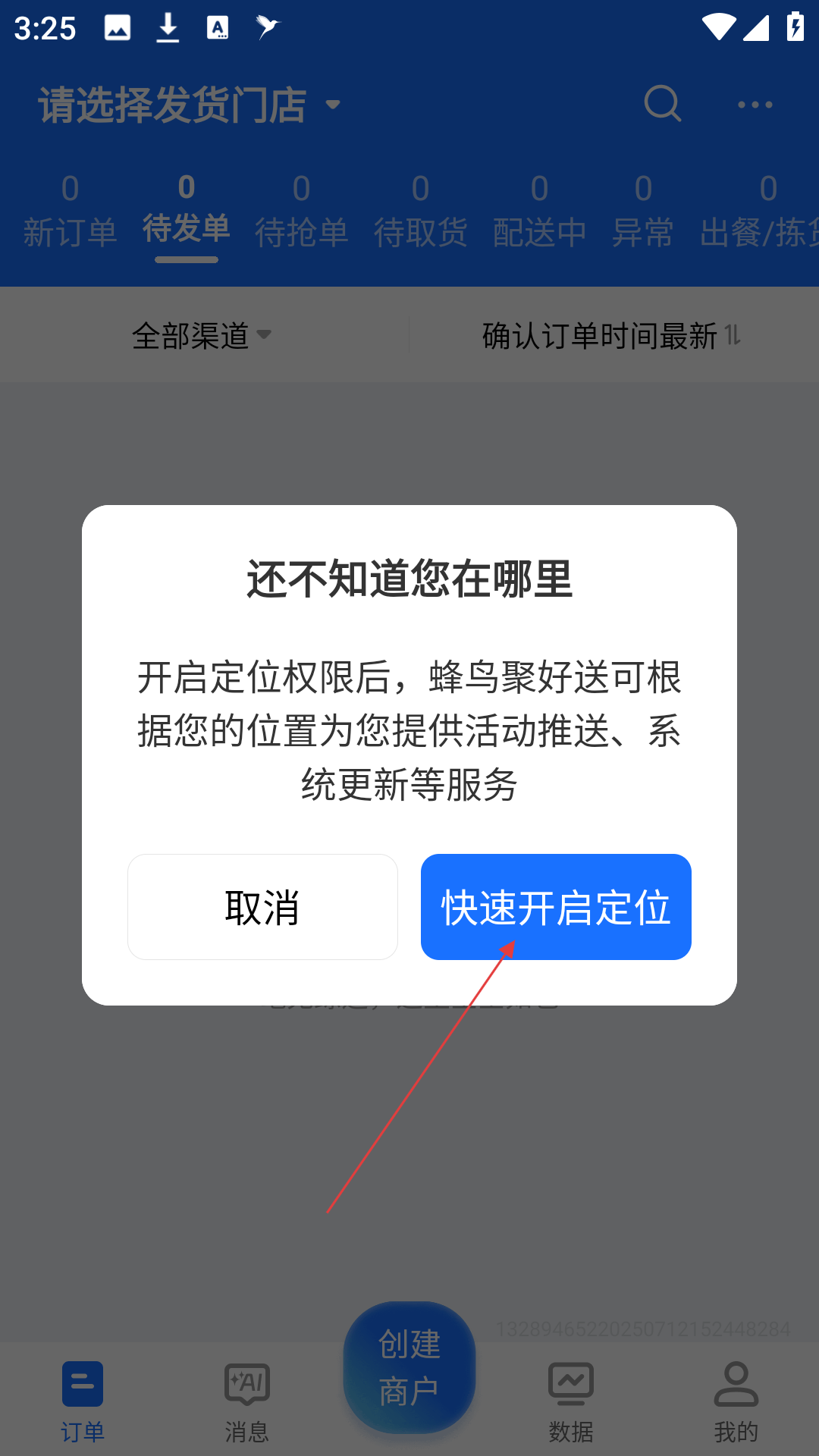
Task: Select the 待抢单 tab
Action: (301, 212)
